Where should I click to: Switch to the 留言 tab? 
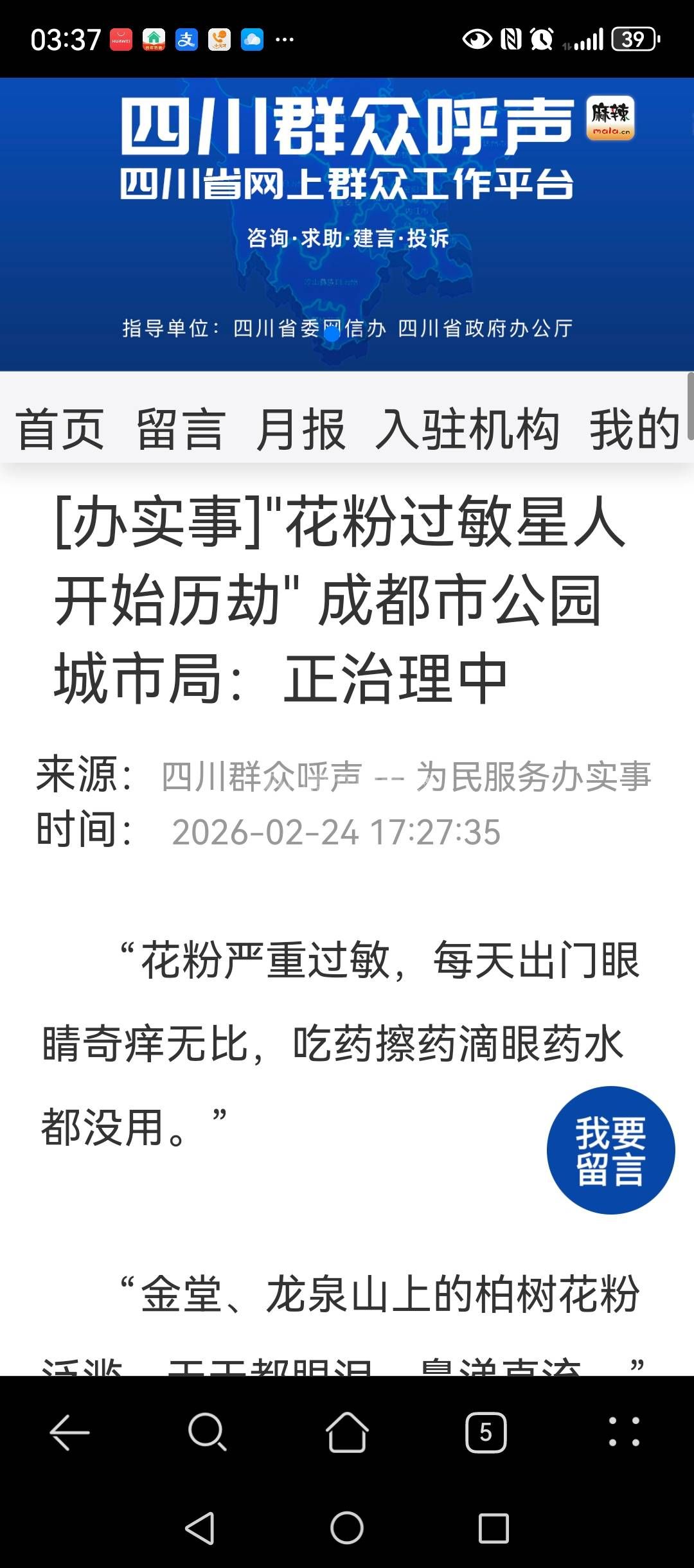pos(181,429)
